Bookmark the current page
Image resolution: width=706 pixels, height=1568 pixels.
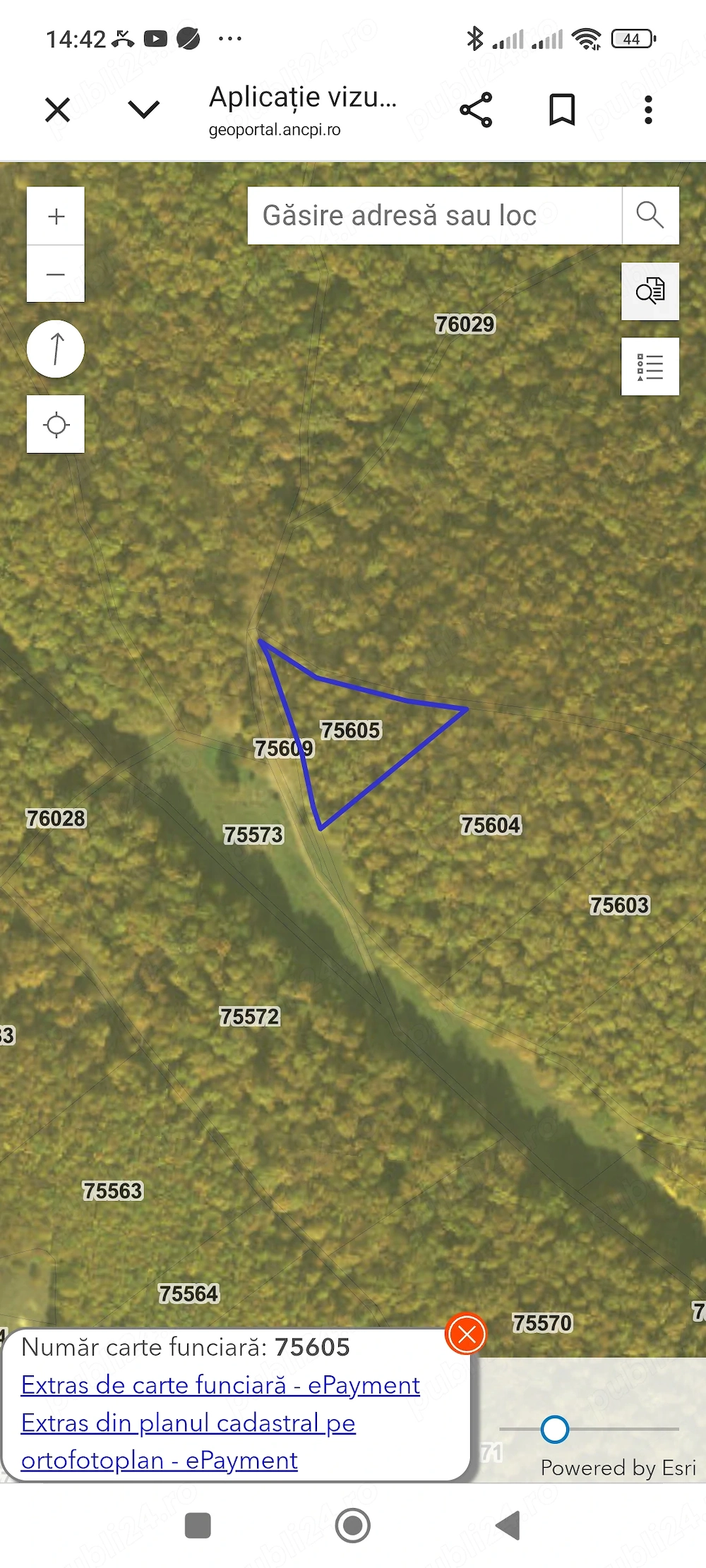(562, 110)
